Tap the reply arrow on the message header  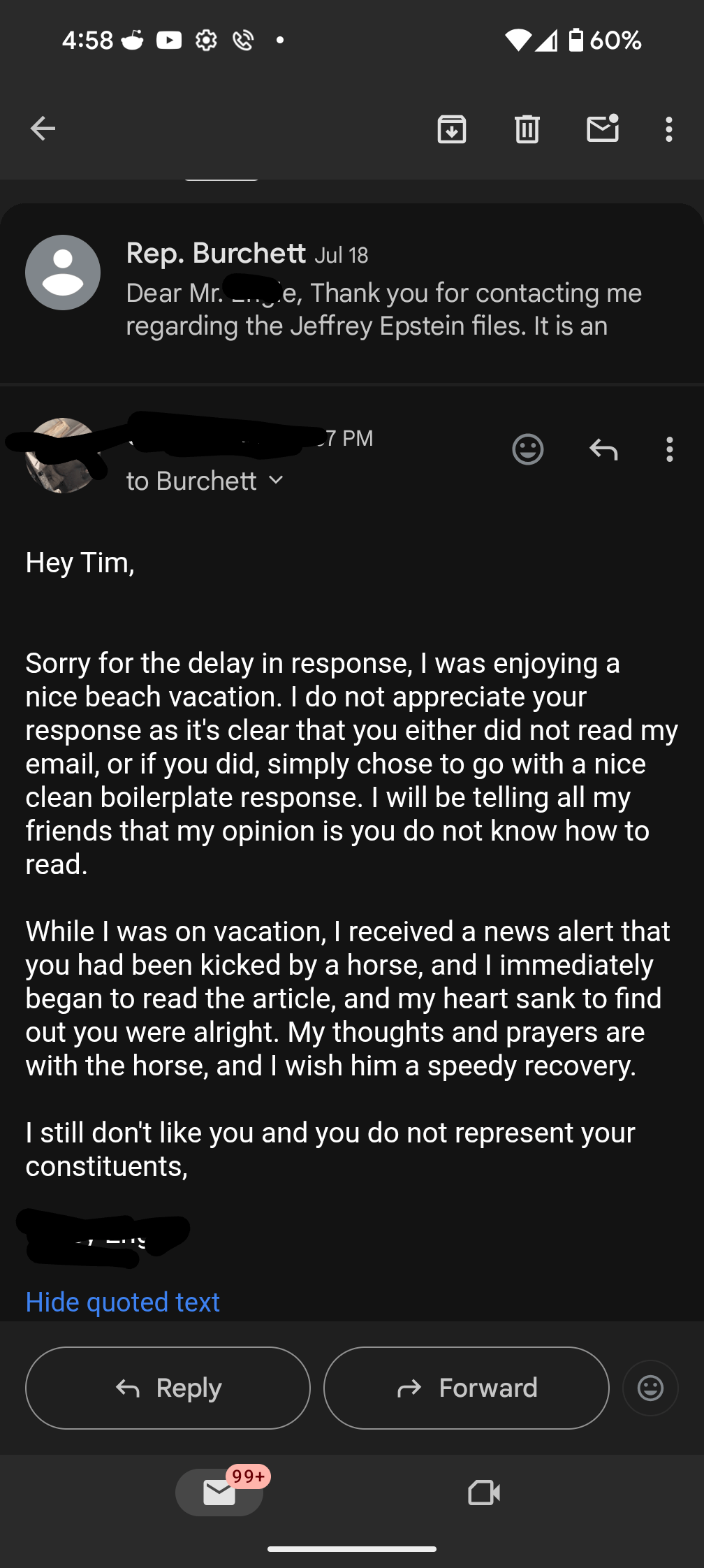(x=603, y=449)
